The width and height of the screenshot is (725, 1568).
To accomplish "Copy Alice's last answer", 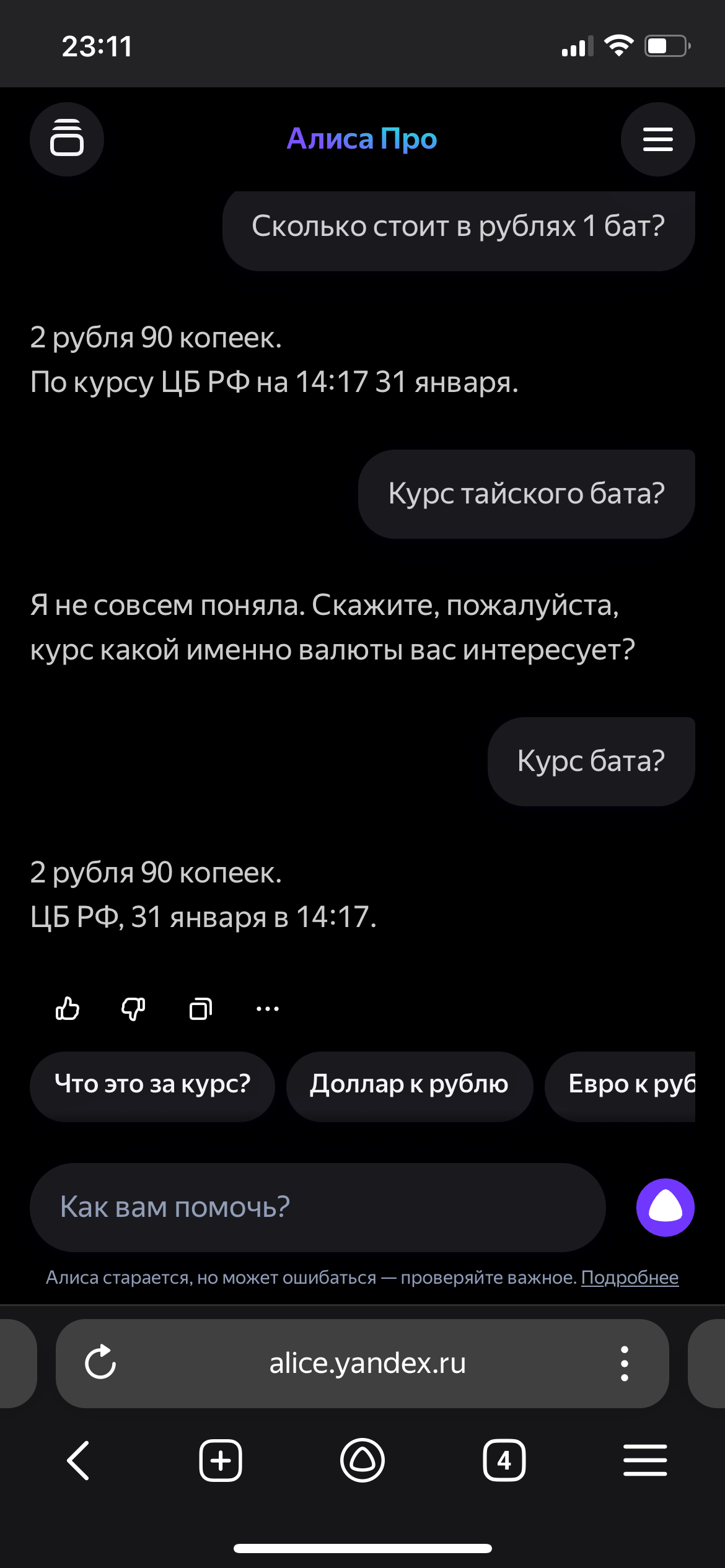I will 200,1009.
